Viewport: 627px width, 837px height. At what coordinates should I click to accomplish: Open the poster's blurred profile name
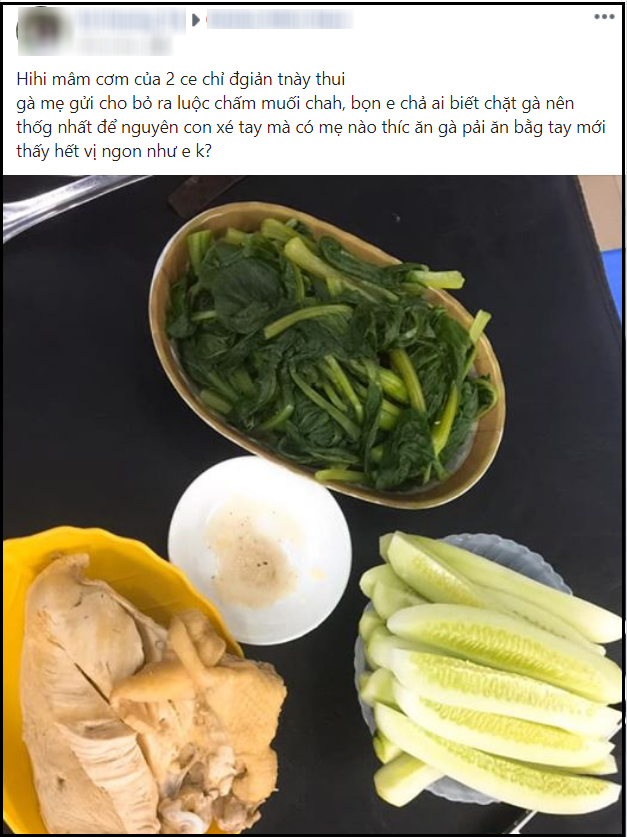tap(131, 20)
